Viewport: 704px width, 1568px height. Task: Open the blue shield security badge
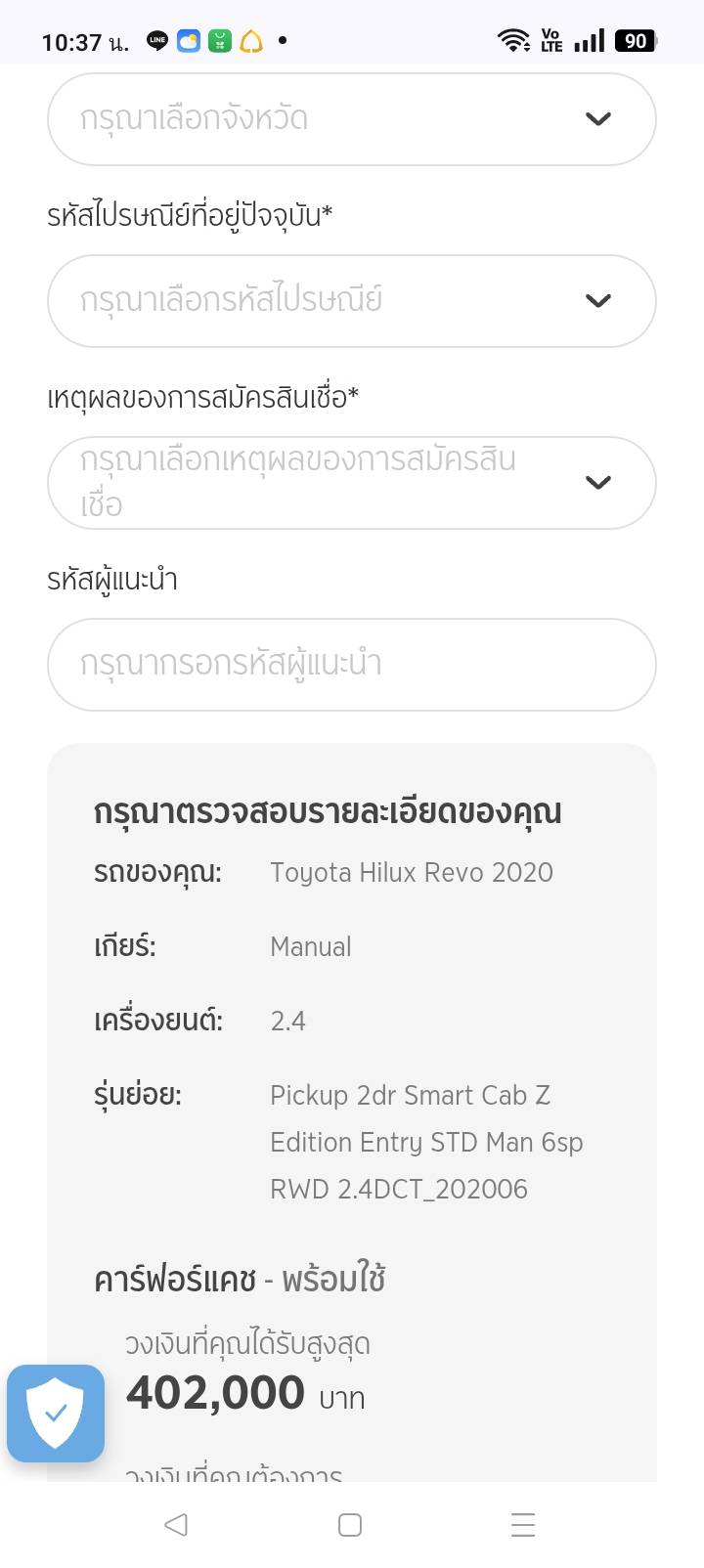click(56, 1414)
